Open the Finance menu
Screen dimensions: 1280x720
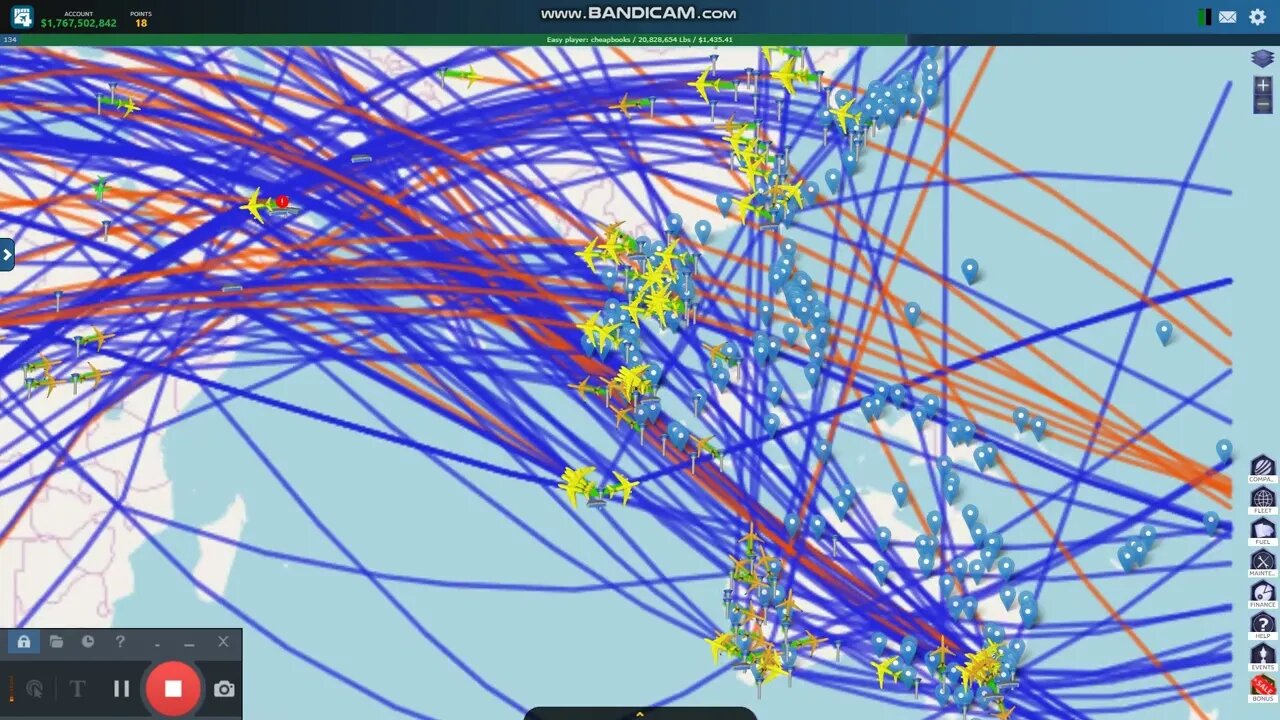[x=1263, y=594]
